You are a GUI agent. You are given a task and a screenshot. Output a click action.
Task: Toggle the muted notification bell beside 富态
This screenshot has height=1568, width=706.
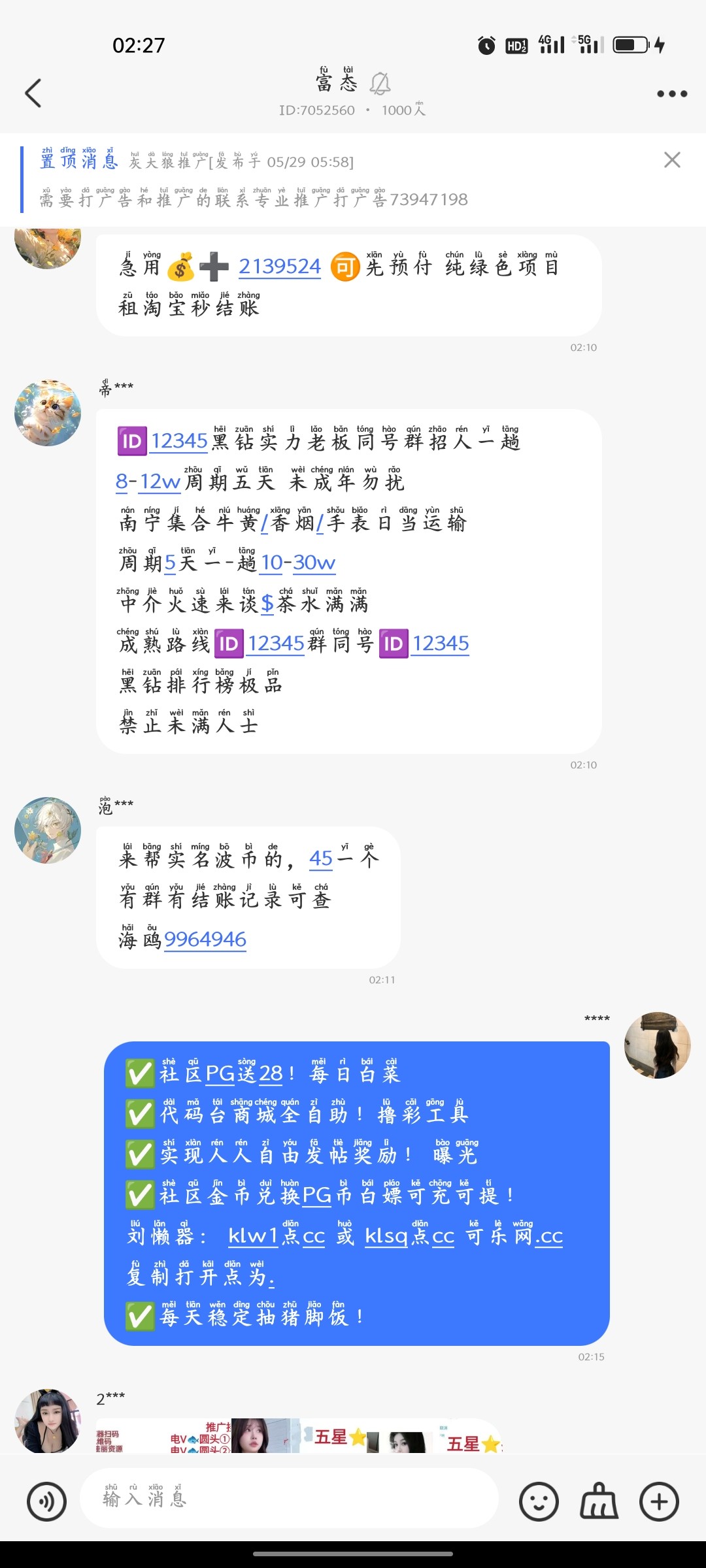tap(381, 83)
